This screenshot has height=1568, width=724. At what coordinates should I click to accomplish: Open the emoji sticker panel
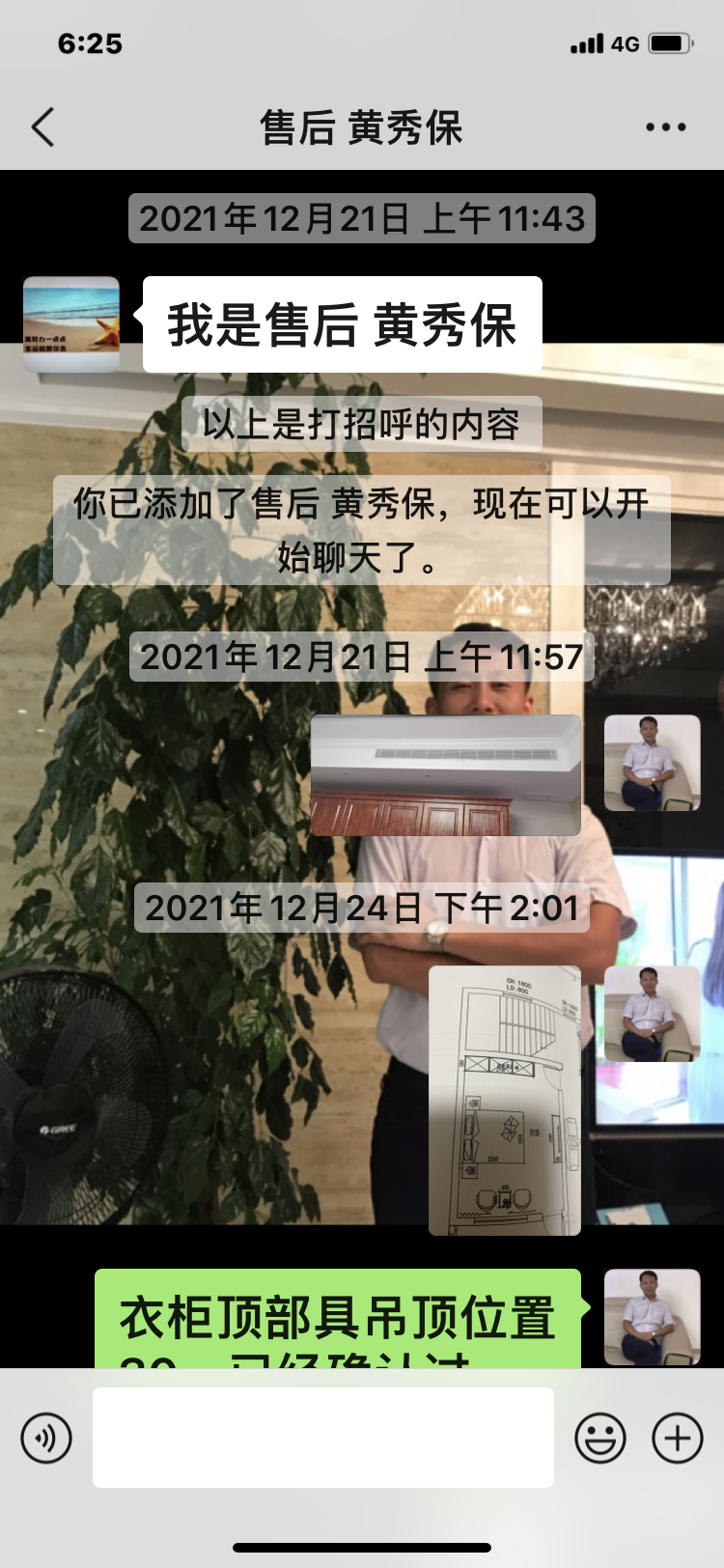click(x=599, y=1438)
